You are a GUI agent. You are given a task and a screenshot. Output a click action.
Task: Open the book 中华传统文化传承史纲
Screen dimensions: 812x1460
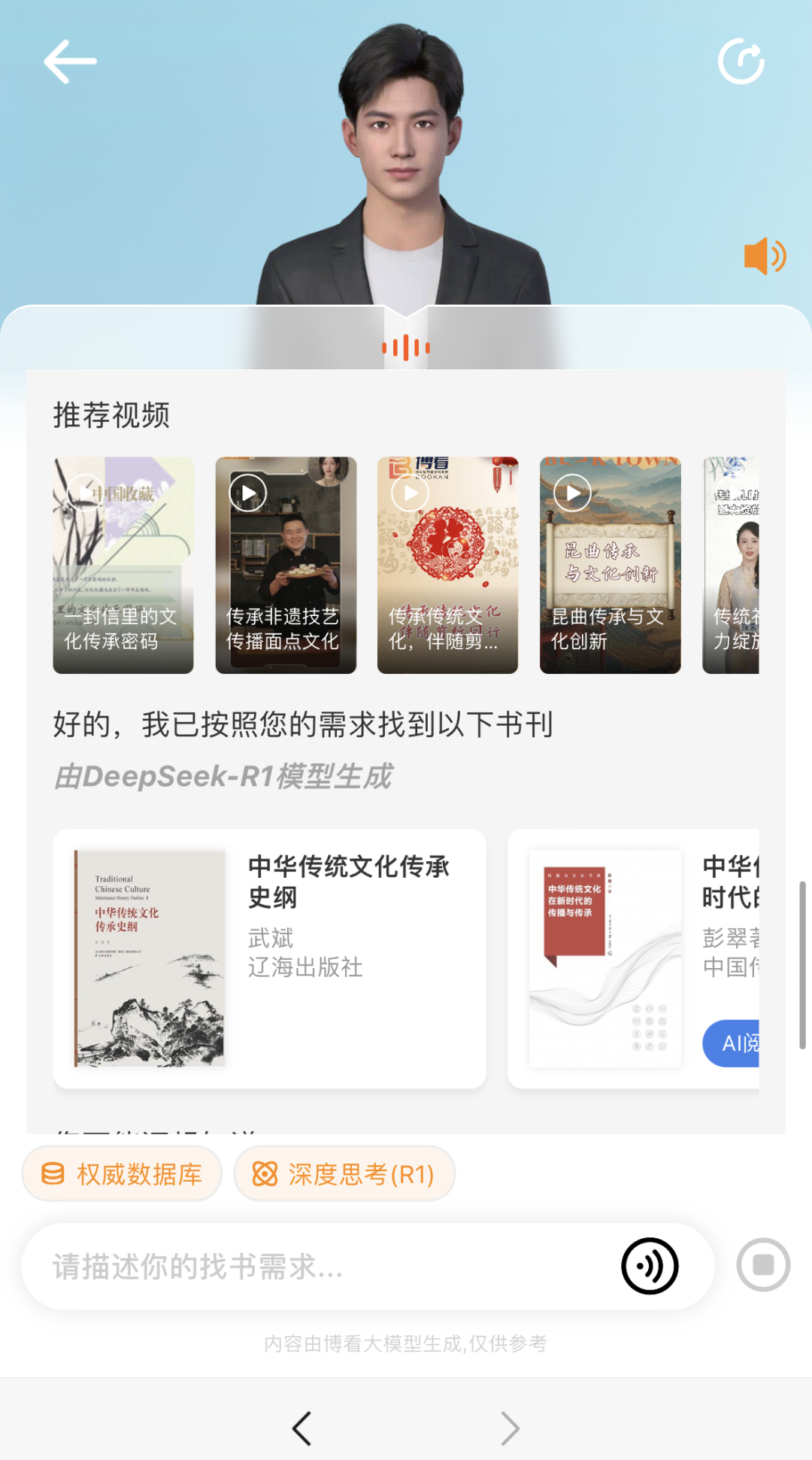click(269, 958)
